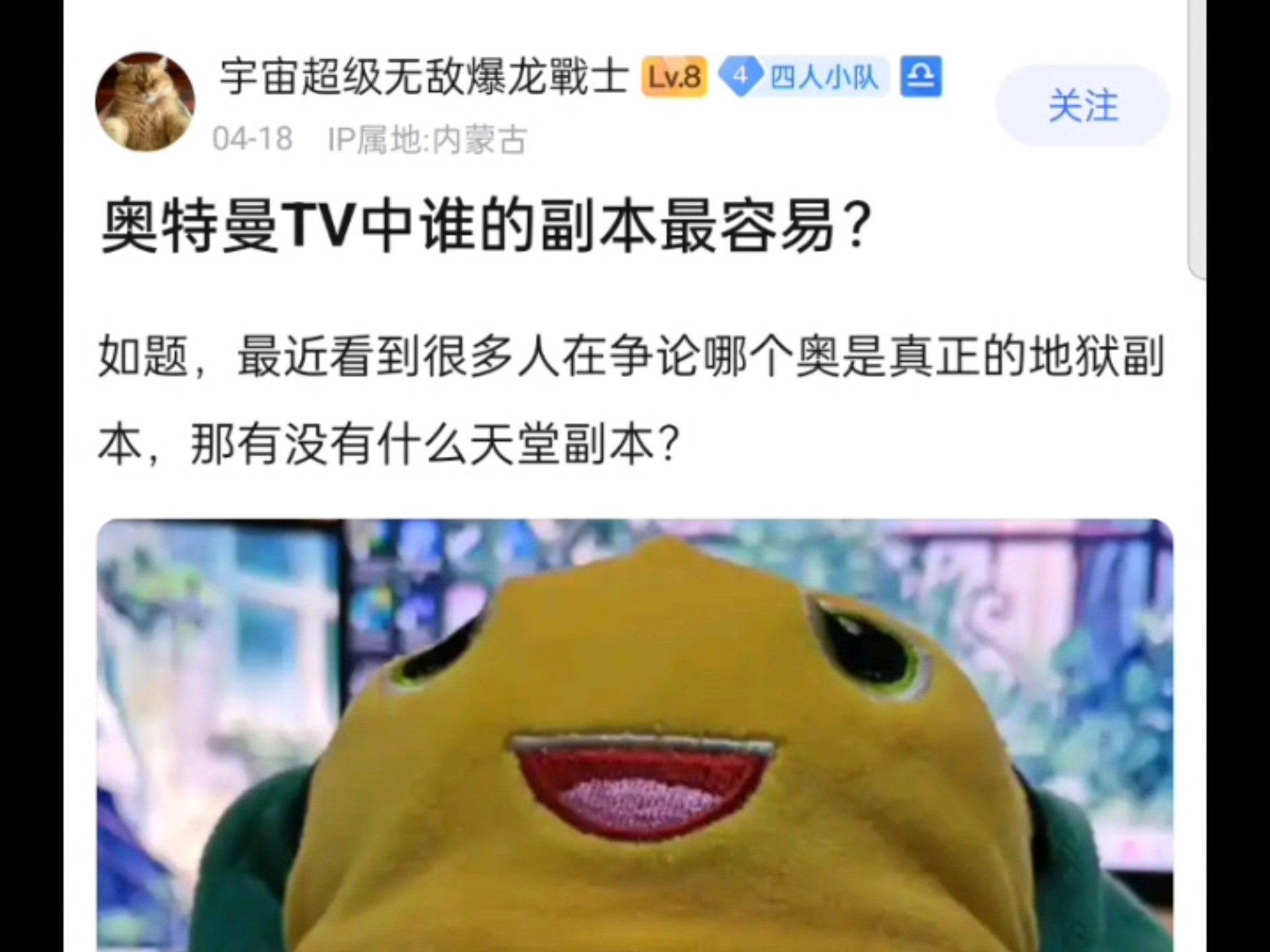
Task: Follow user 宇宙超级无敌爆龙戰士
Action: pos(1082,106)
